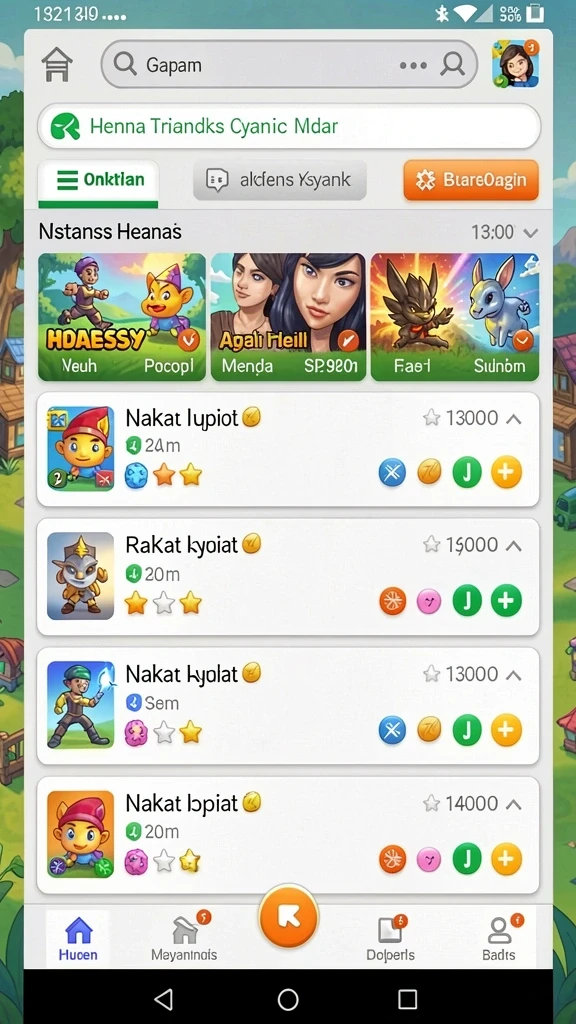The image size is (576, 1024).
Task: Tap the green J icon on Nakat lopiat
Action: (467, 859)
